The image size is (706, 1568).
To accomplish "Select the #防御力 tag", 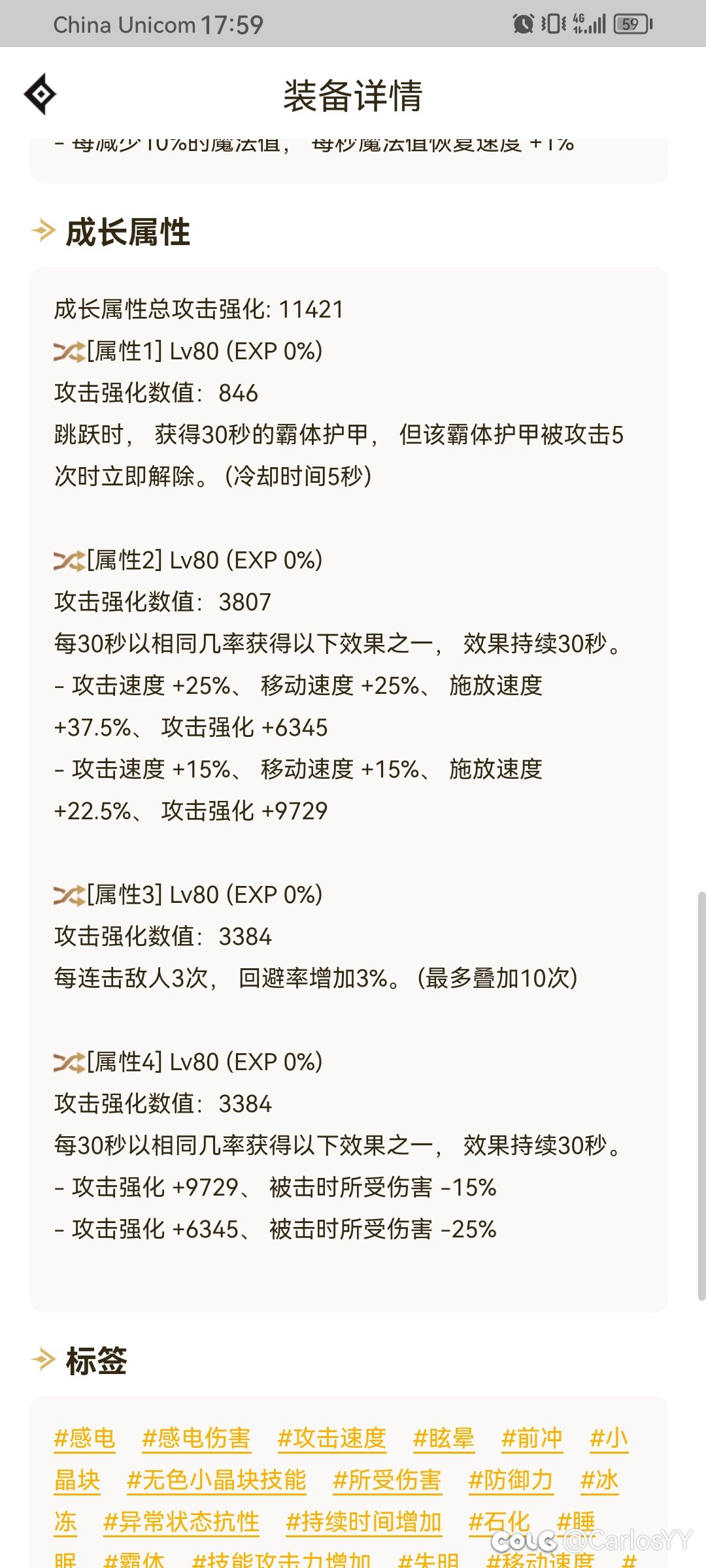I will (x=511, y=1480).
